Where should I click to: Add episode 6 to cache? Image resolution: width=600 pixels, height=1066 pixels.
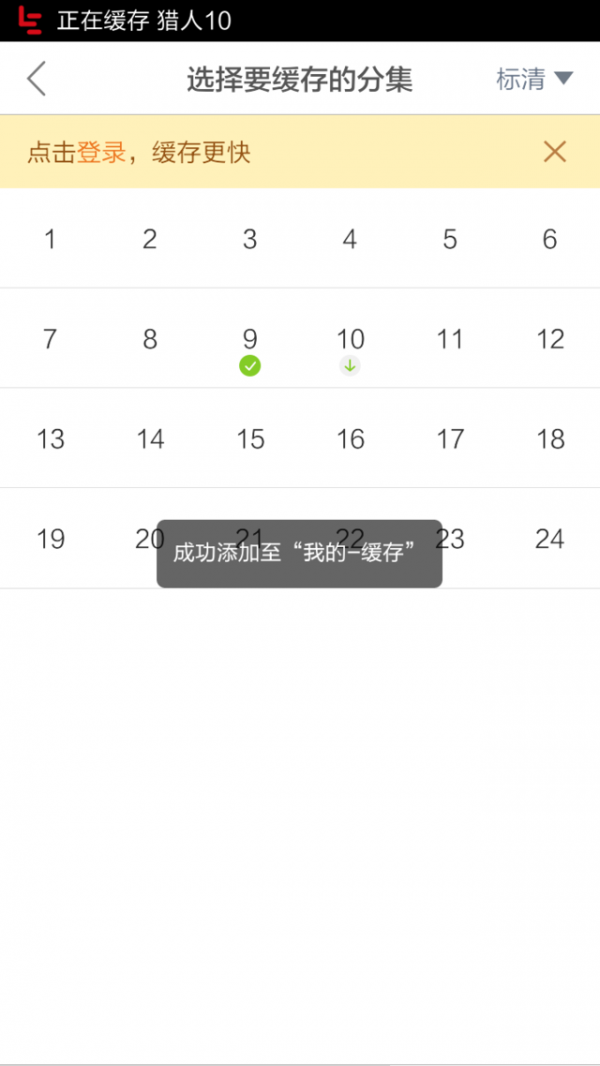pyautogui.click(x=549, y=239)
